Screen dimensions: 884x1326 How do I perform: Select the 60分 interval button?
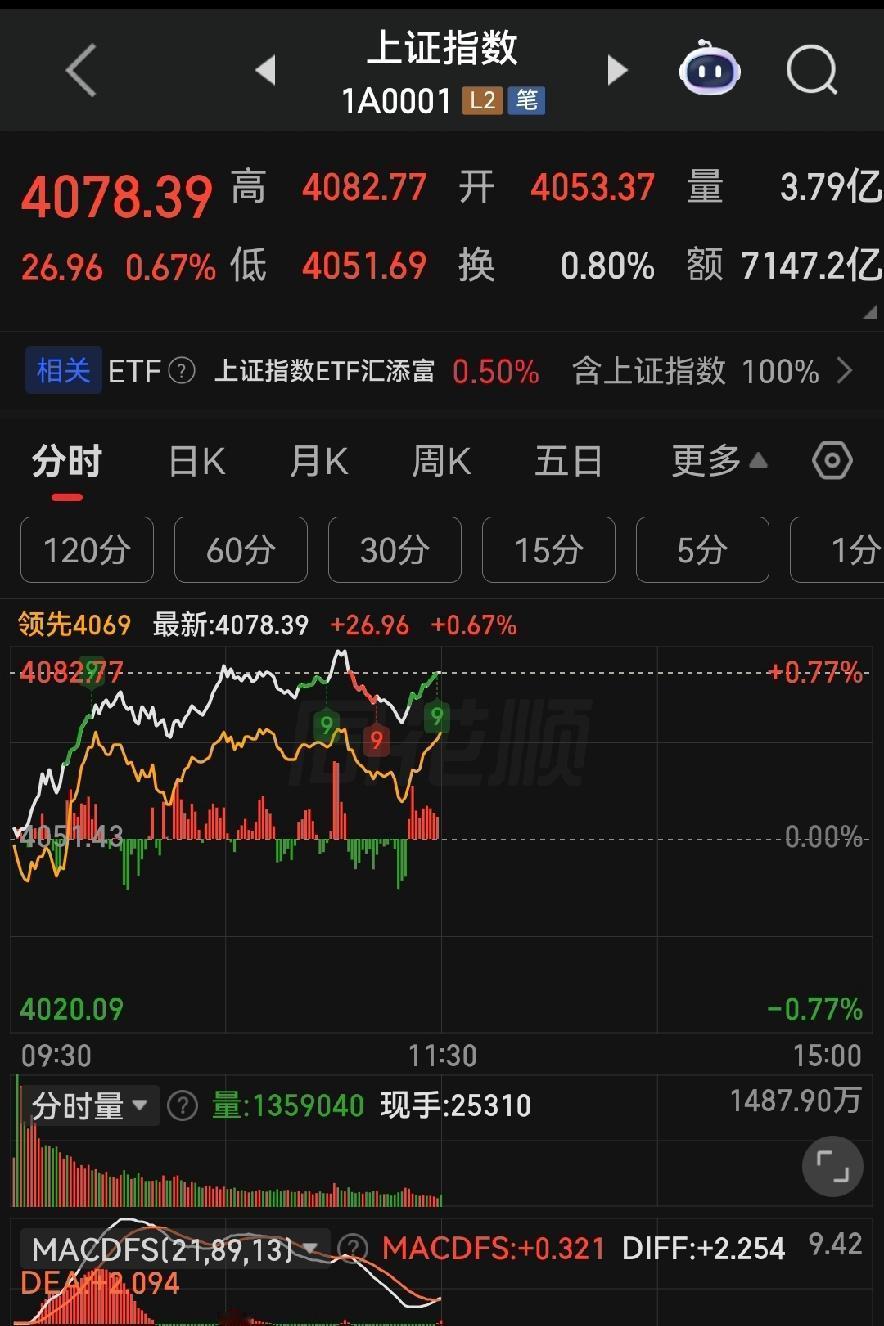240,549
